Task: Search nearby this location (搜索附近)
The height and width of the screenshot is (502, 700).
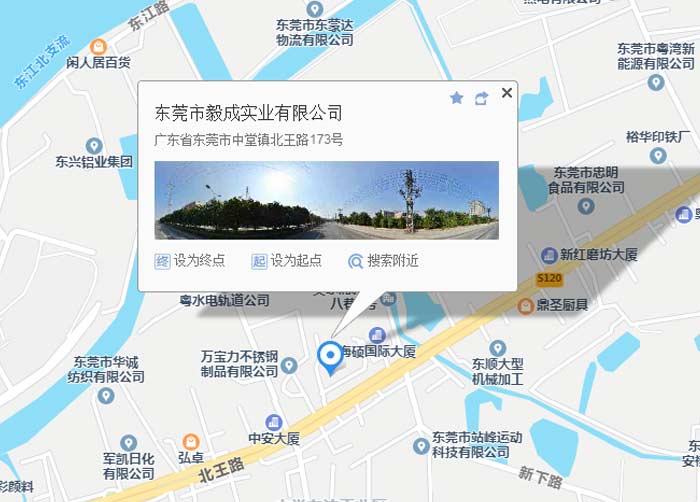Action: pos(383,261)
